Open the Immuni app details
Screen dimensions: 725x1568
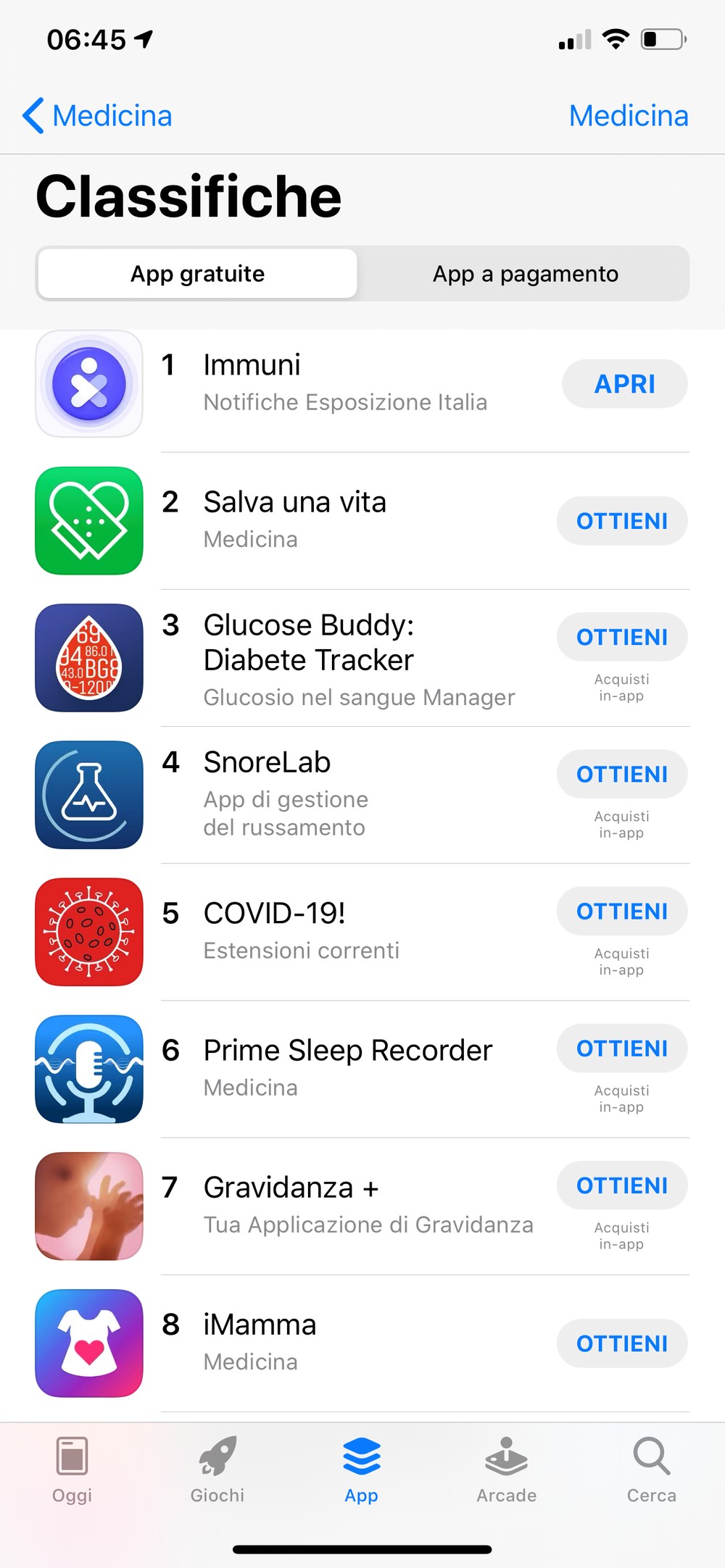pos(290,384)
